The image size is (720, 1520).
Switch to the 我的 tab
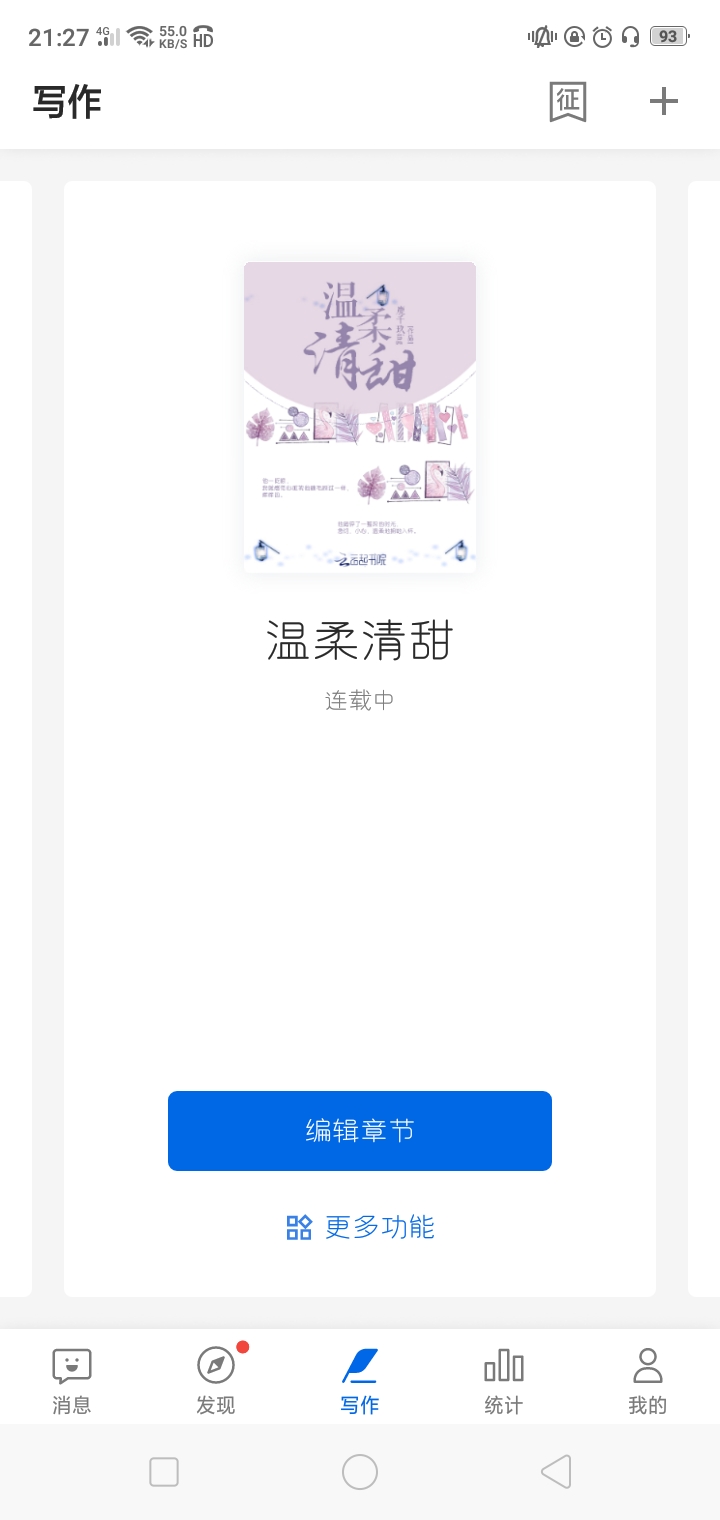[647, 1379]
